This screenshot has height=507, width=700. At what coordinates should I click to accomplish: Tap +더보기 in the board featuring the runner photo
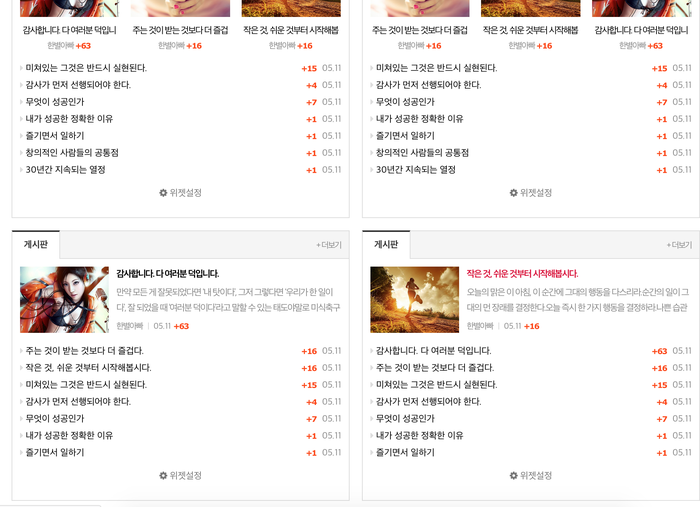click(x=679, y=245)
